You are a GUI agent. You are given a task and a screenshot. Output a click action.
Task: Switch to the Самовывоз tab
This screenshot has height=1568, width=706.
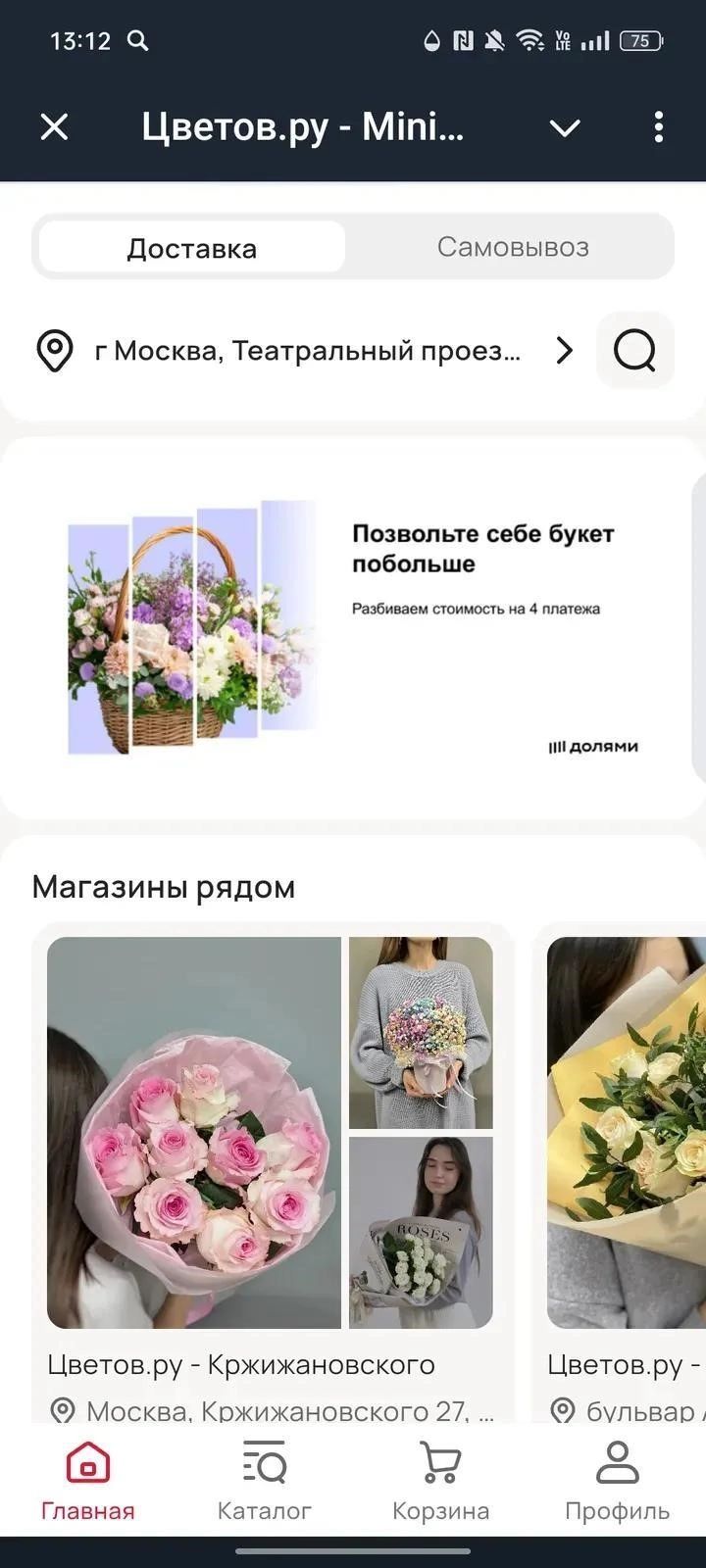[x=512, y=247]
